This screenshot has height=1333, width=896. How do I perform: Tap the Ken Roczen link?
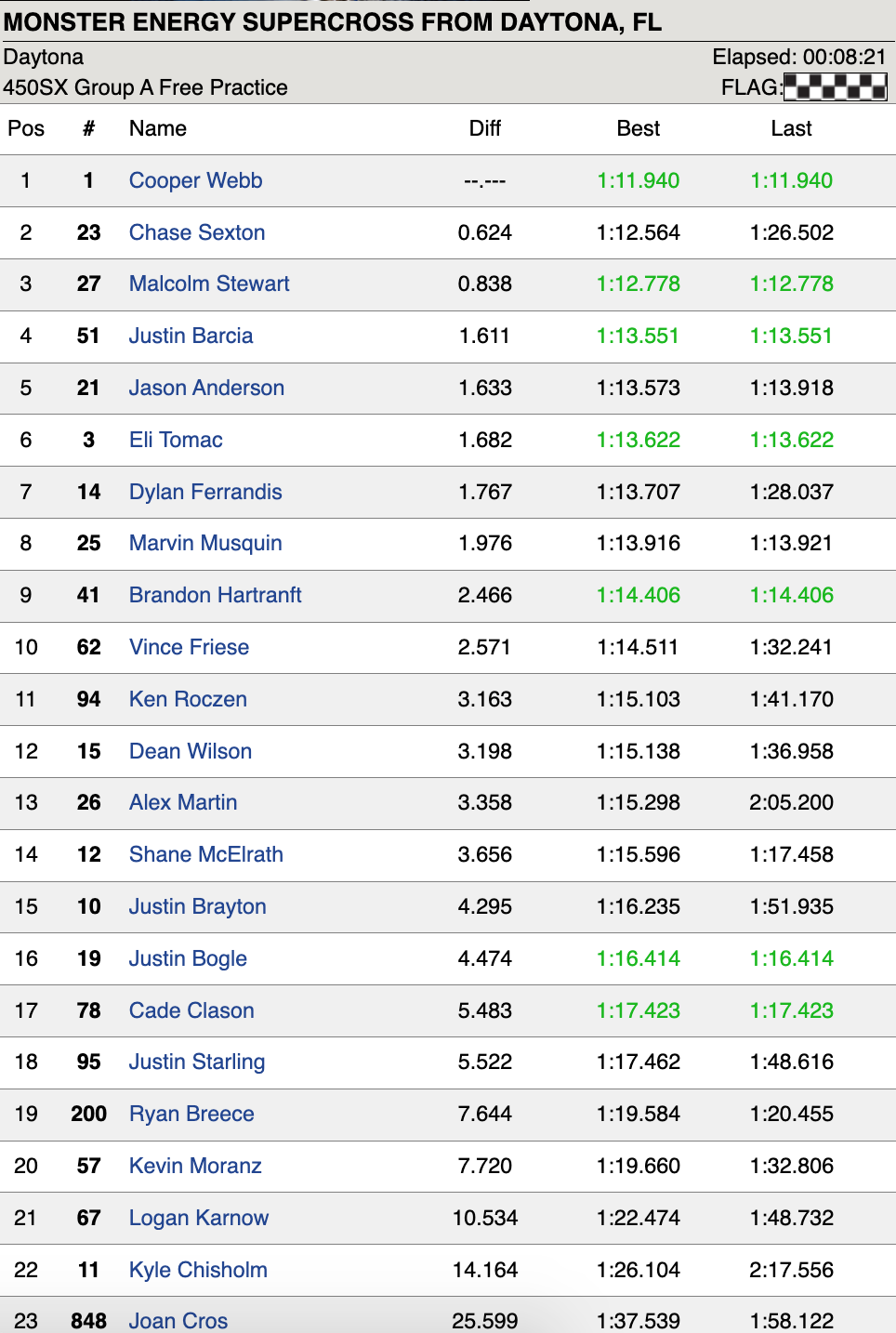pos(188,699)
